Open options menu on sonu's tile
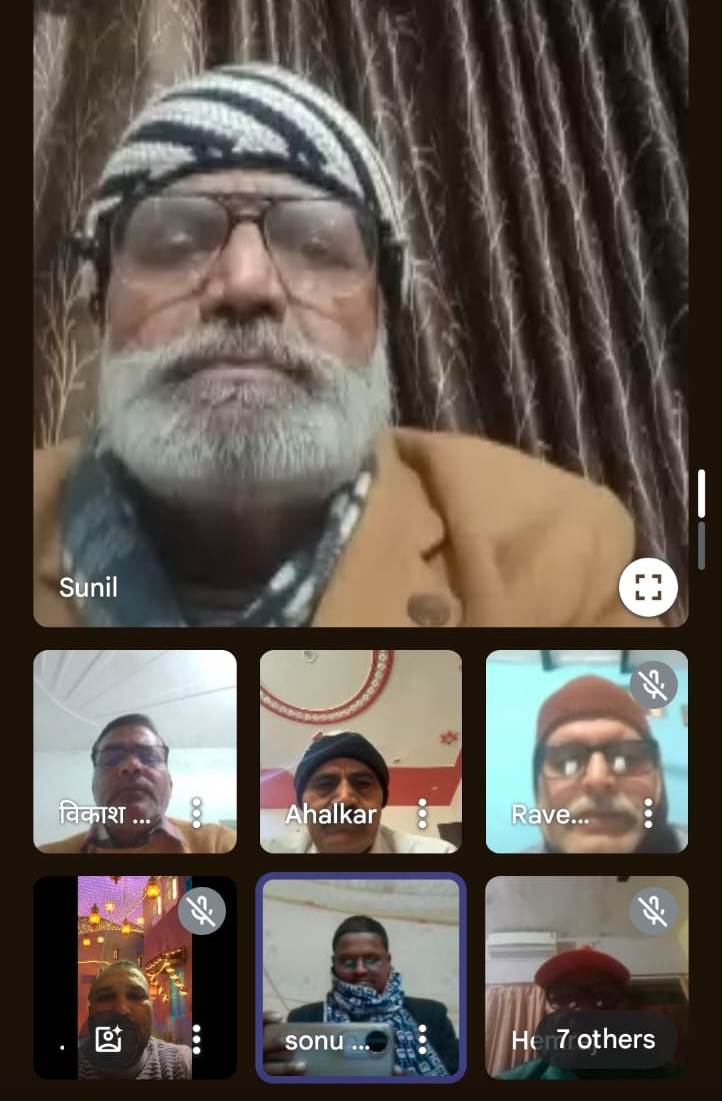Viewport: 722px width, 1101px height. click(422, 1040)
